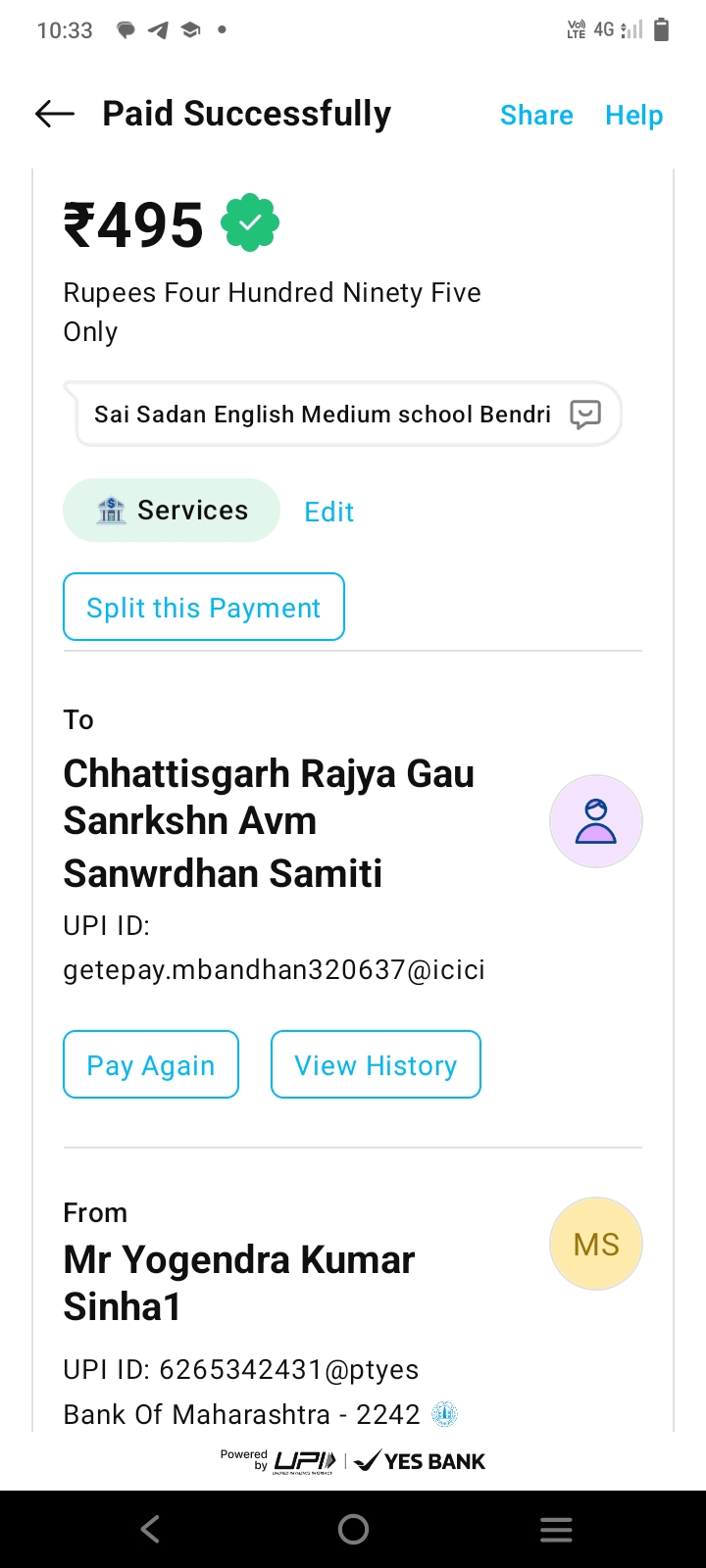View History with this payee
This screenshot has height=1568, width=706.
tap(376, 1065)
